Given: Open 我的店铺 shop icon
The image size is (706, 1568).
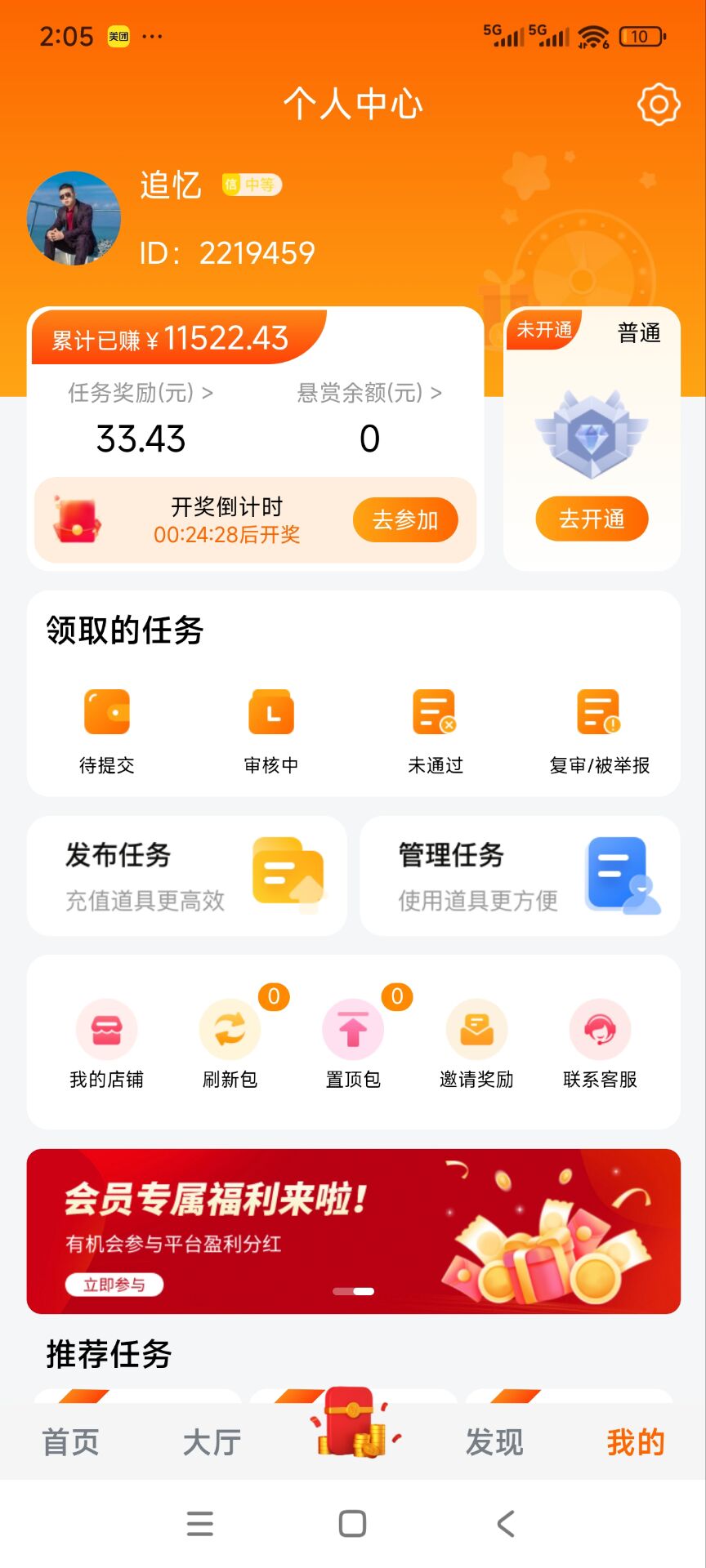Looking at the screenshot, I should tap(107, 1031).
